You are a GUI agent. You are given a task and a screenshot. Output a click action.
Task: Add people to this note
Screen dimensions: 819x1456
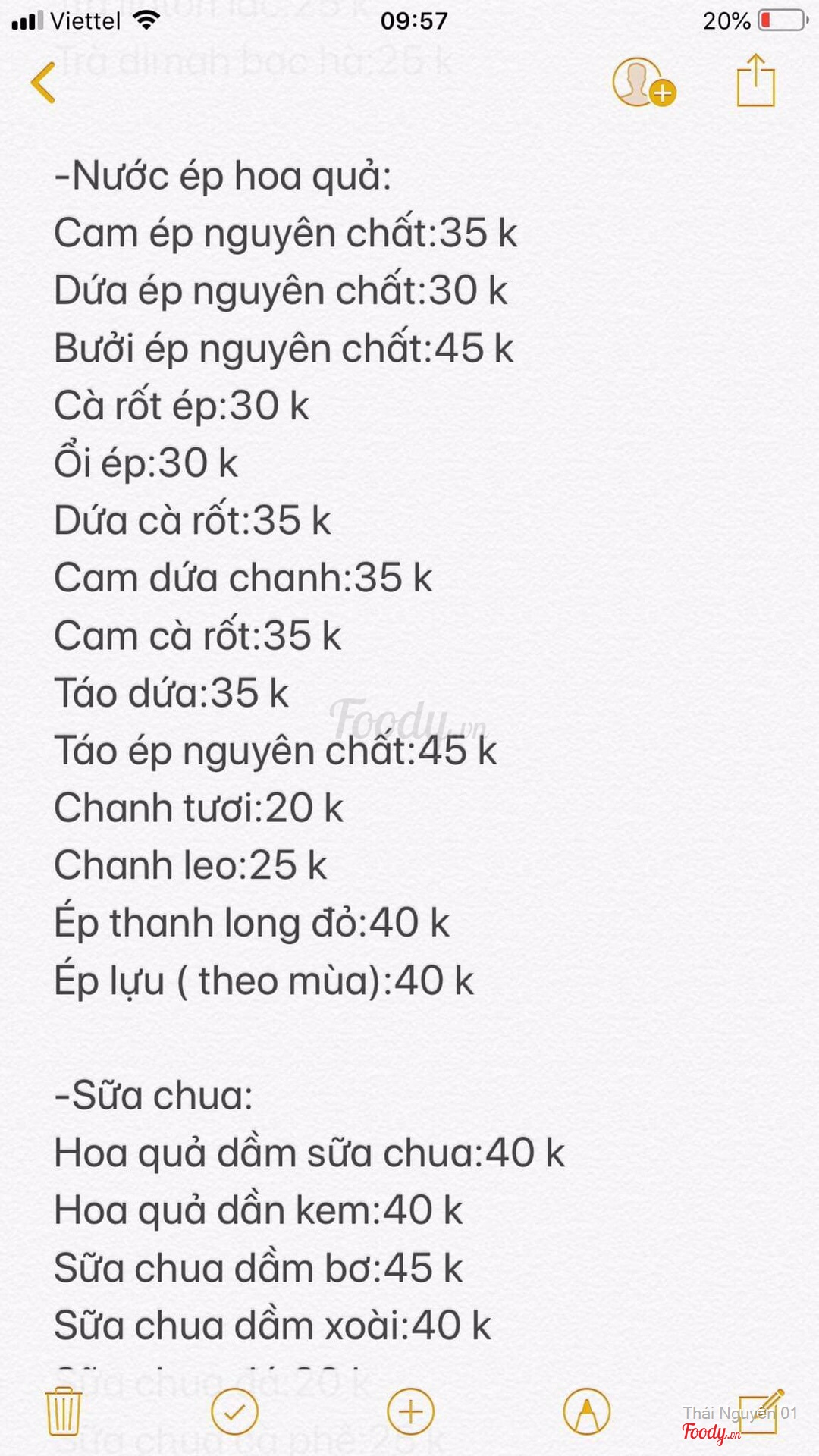643,83
